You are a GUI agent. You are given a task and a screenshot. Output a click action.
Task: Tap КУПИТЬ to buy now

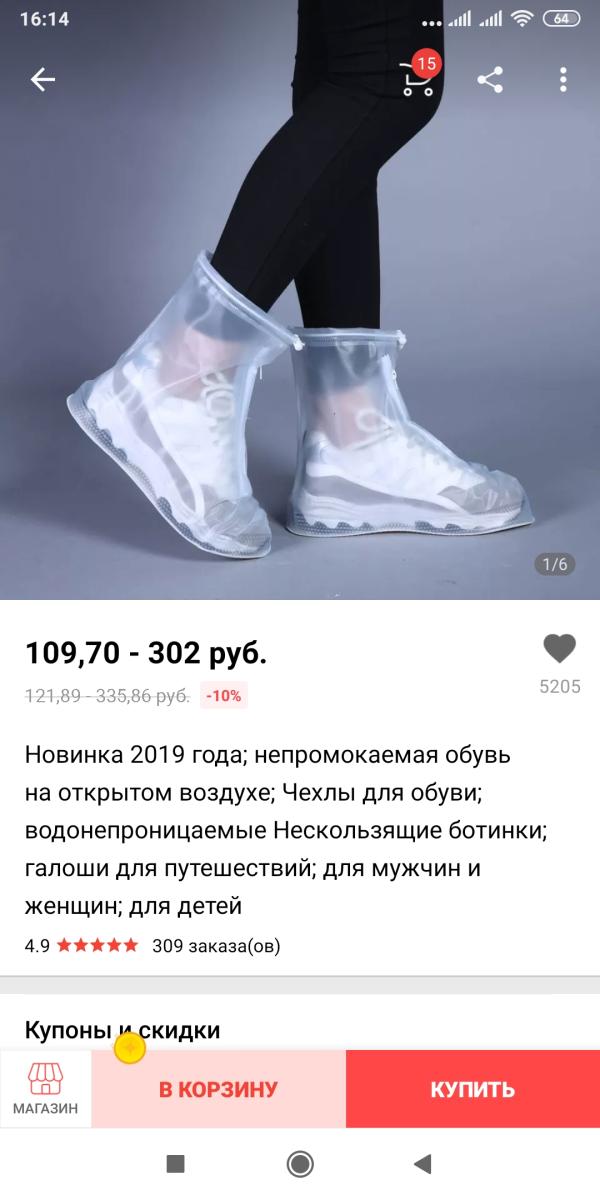point(472,1089)
